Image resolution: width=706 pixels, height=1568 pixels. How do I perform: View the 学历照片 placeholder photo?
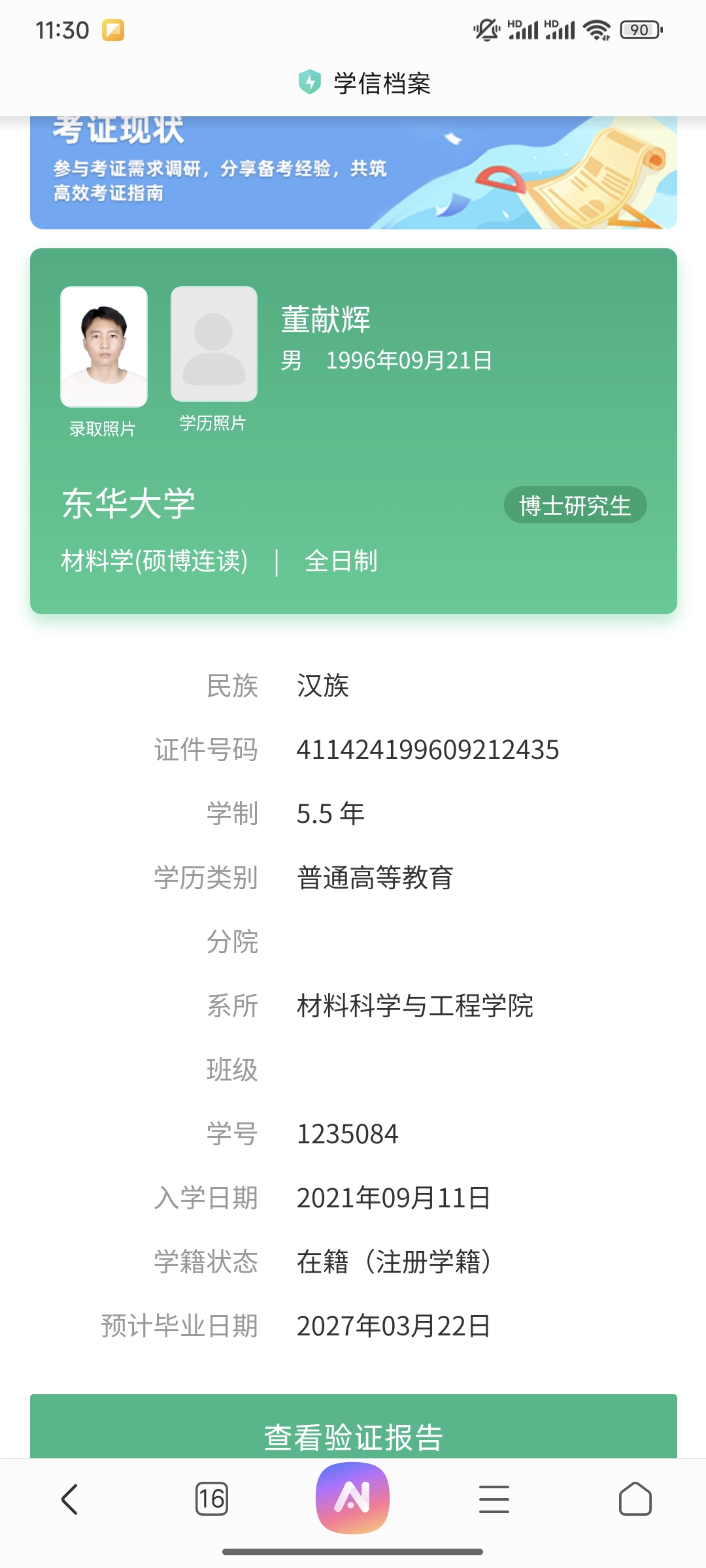pyautogui.click(x=214, y=344)
